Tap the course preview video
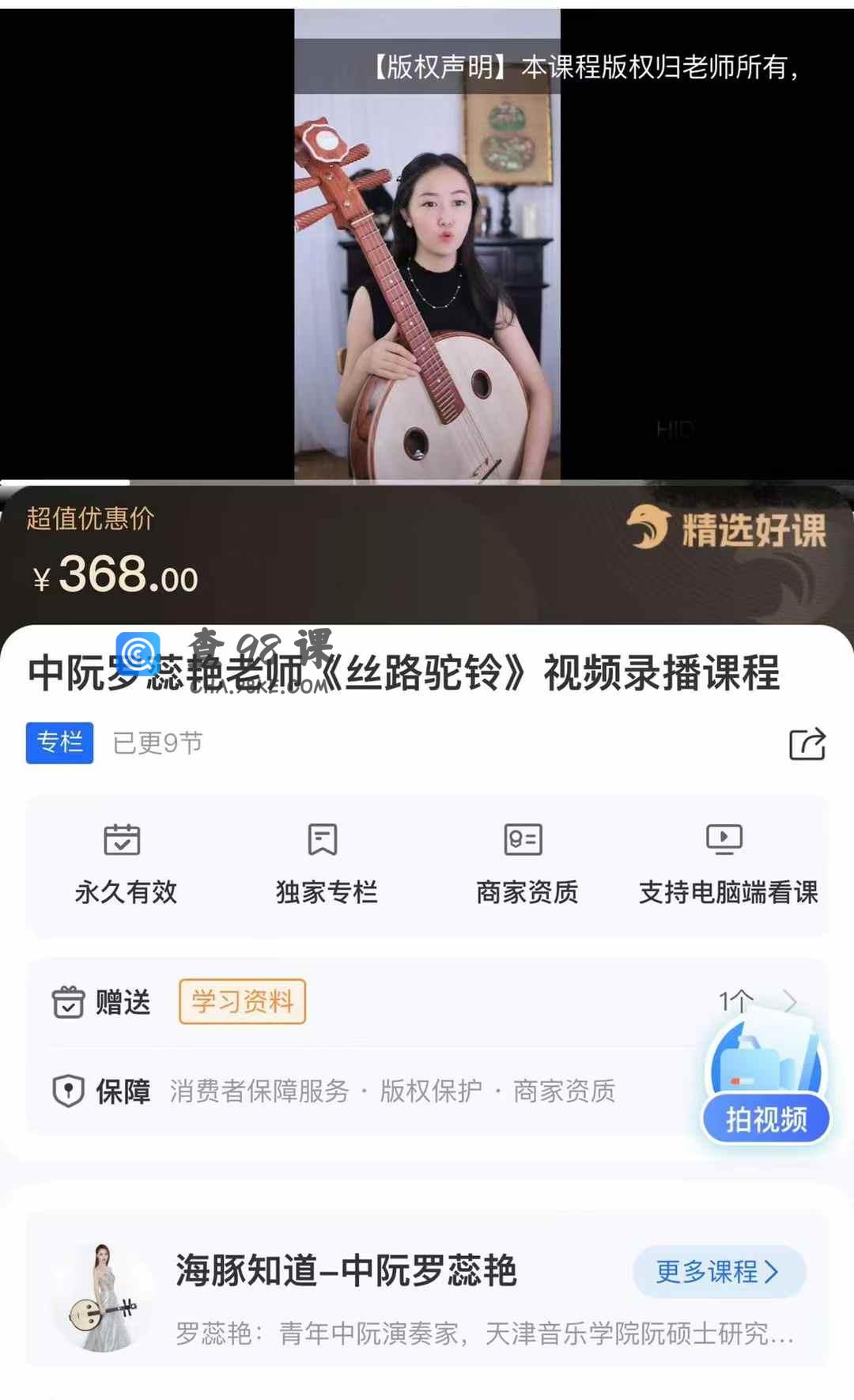This screenshot has width=854, height=1400. click(427, 245)
